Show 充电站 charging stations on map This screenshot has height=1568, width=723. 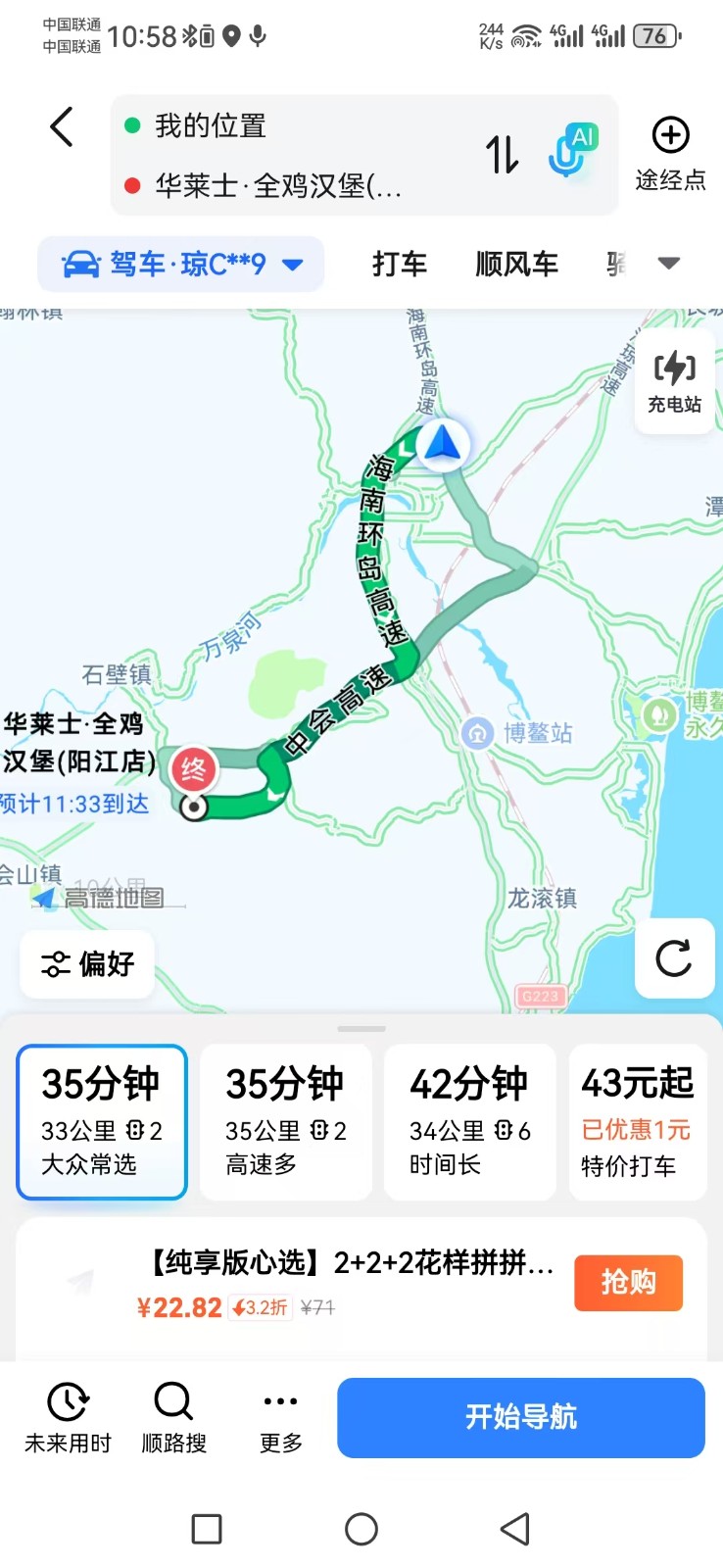pyautogui.click(x=674, y=382)
